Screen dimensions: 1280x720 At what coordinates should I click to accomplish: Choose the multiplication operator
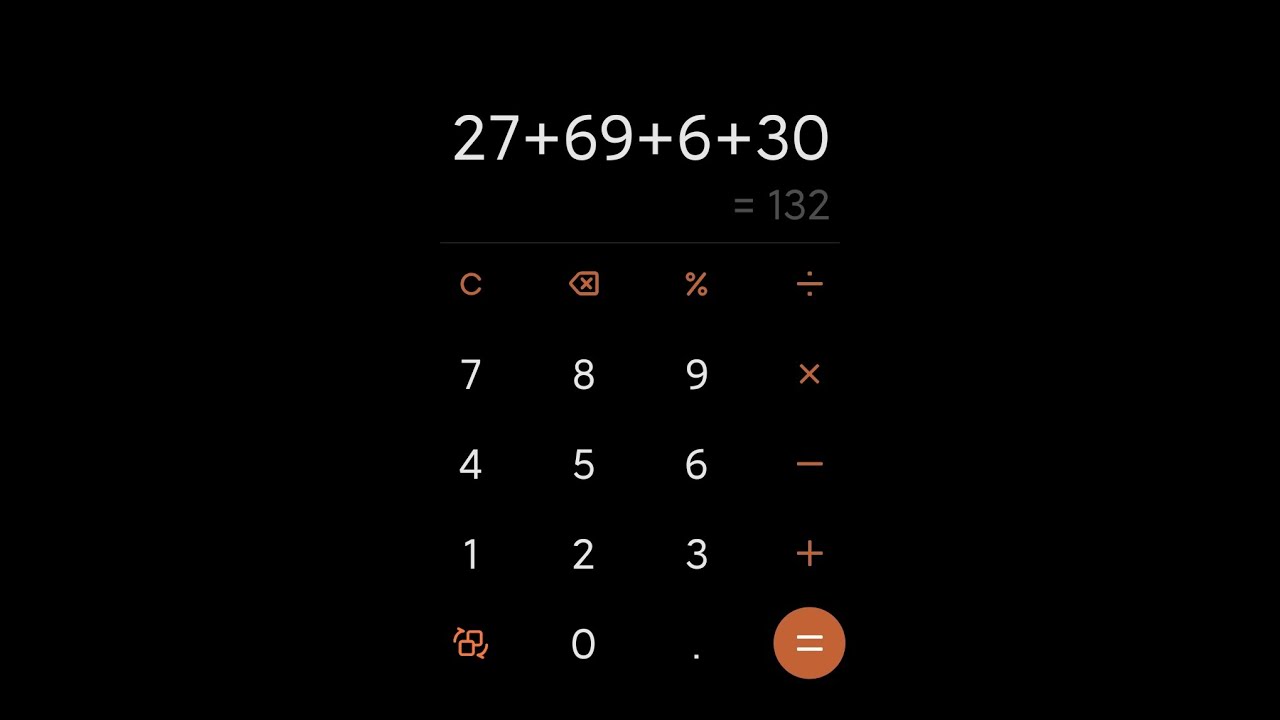point(809,375)
